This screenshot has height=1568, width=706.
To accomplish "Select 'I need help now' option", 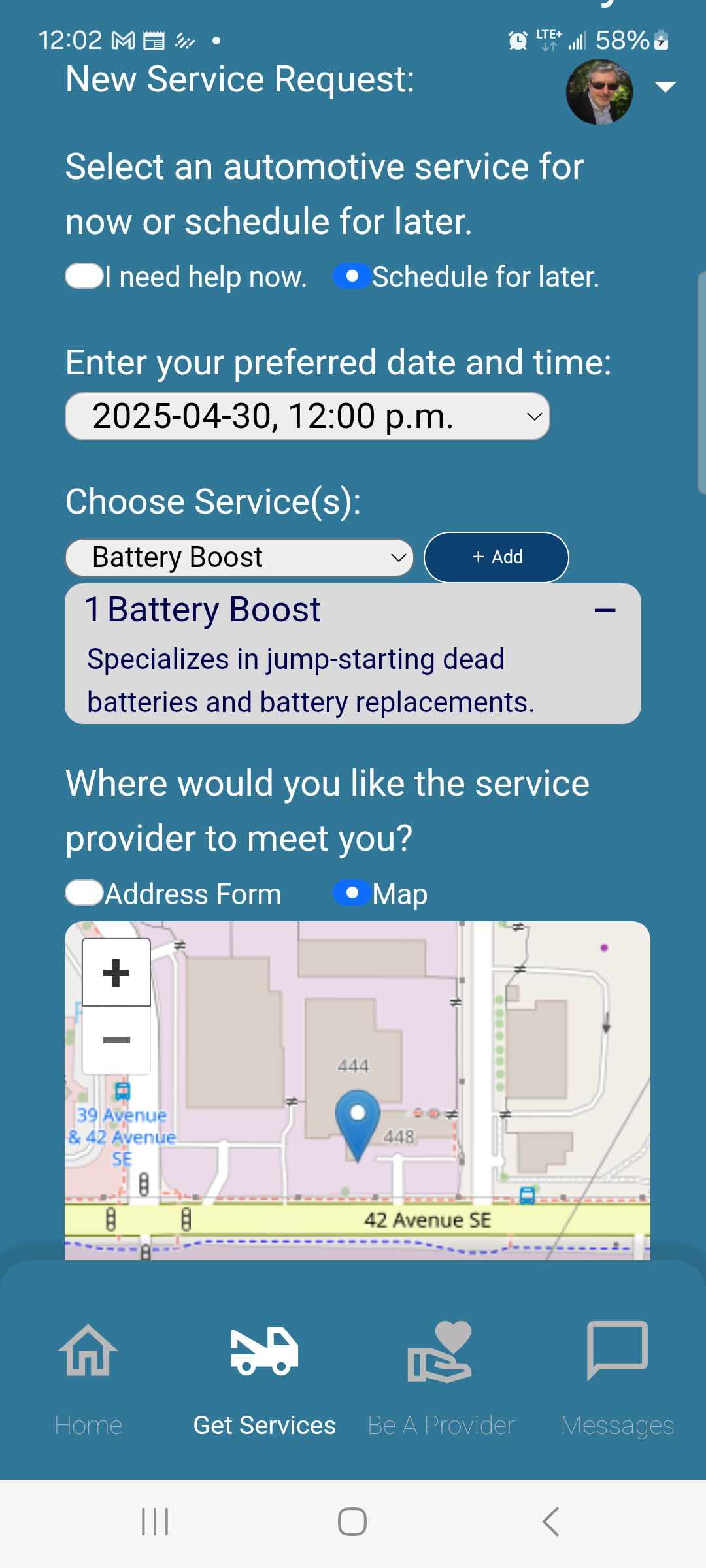I will click(85, 276).
